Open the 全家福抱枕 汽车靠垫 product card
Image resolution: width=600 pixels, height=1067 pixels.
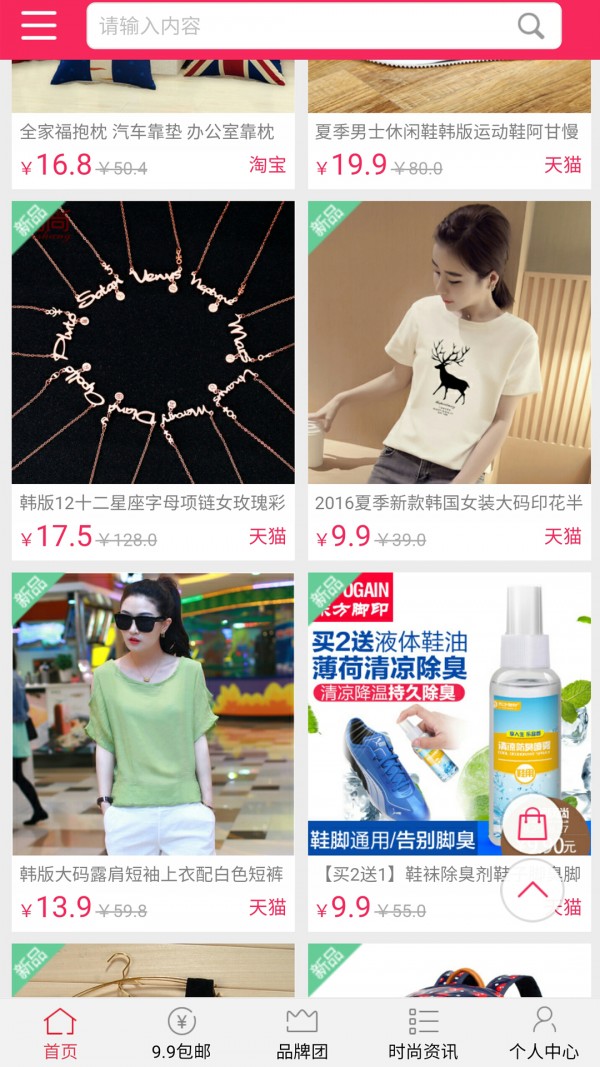153,131
